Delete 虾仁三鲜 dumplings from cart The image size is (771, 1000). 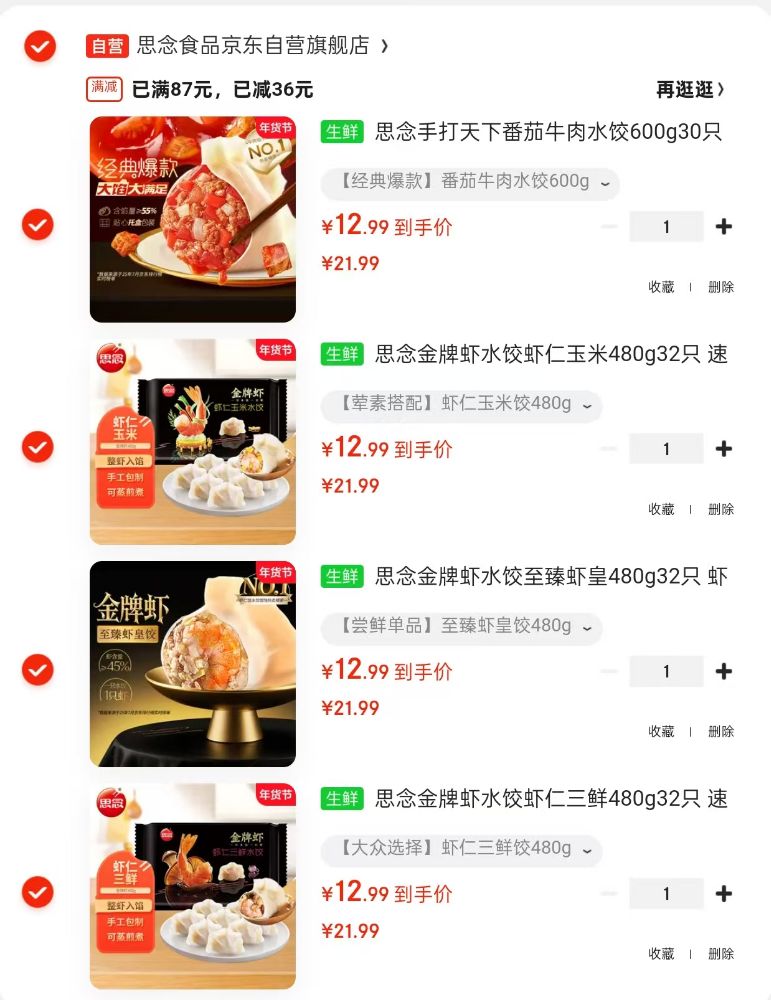(x=721, y=953)
